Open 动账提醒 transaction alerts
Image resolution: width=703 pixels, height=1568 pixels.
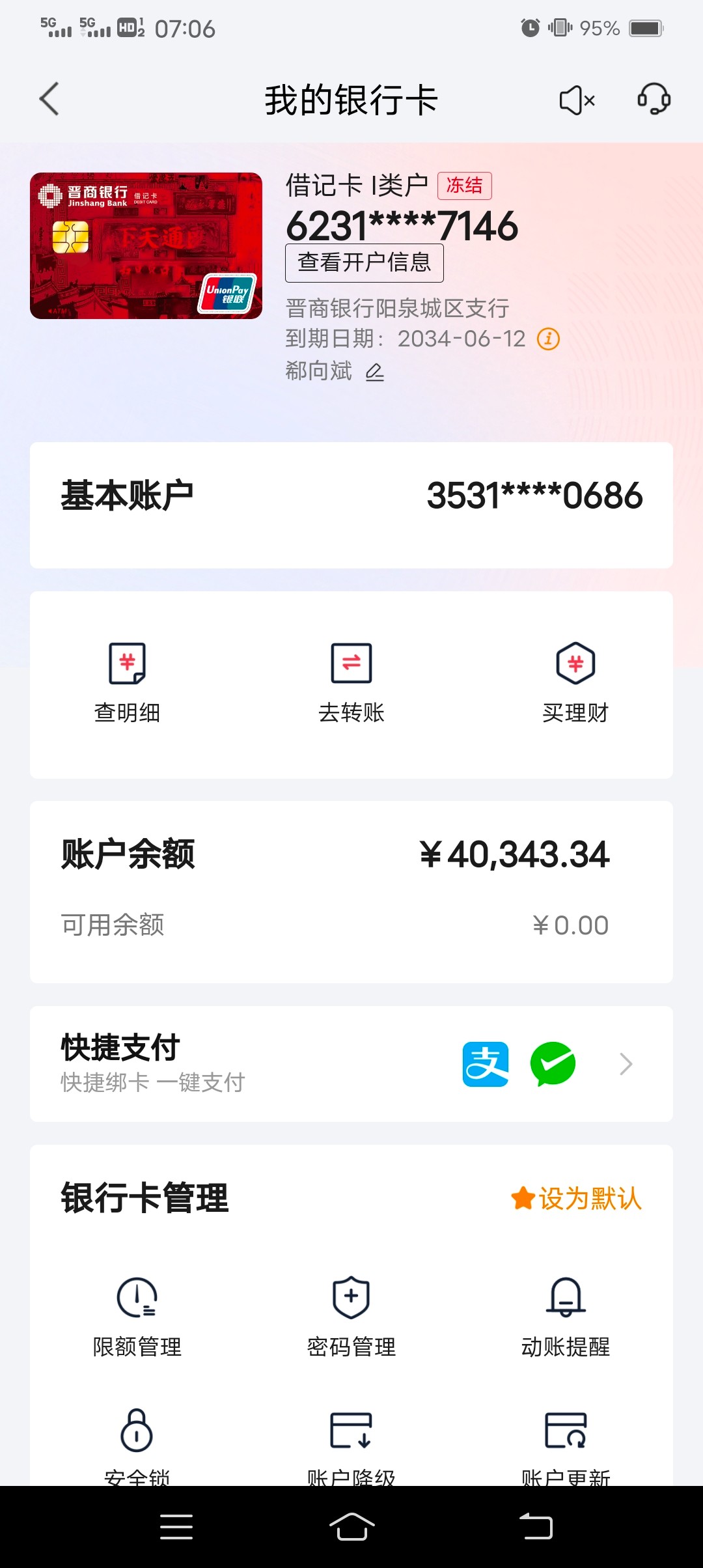click(565, 1317)
